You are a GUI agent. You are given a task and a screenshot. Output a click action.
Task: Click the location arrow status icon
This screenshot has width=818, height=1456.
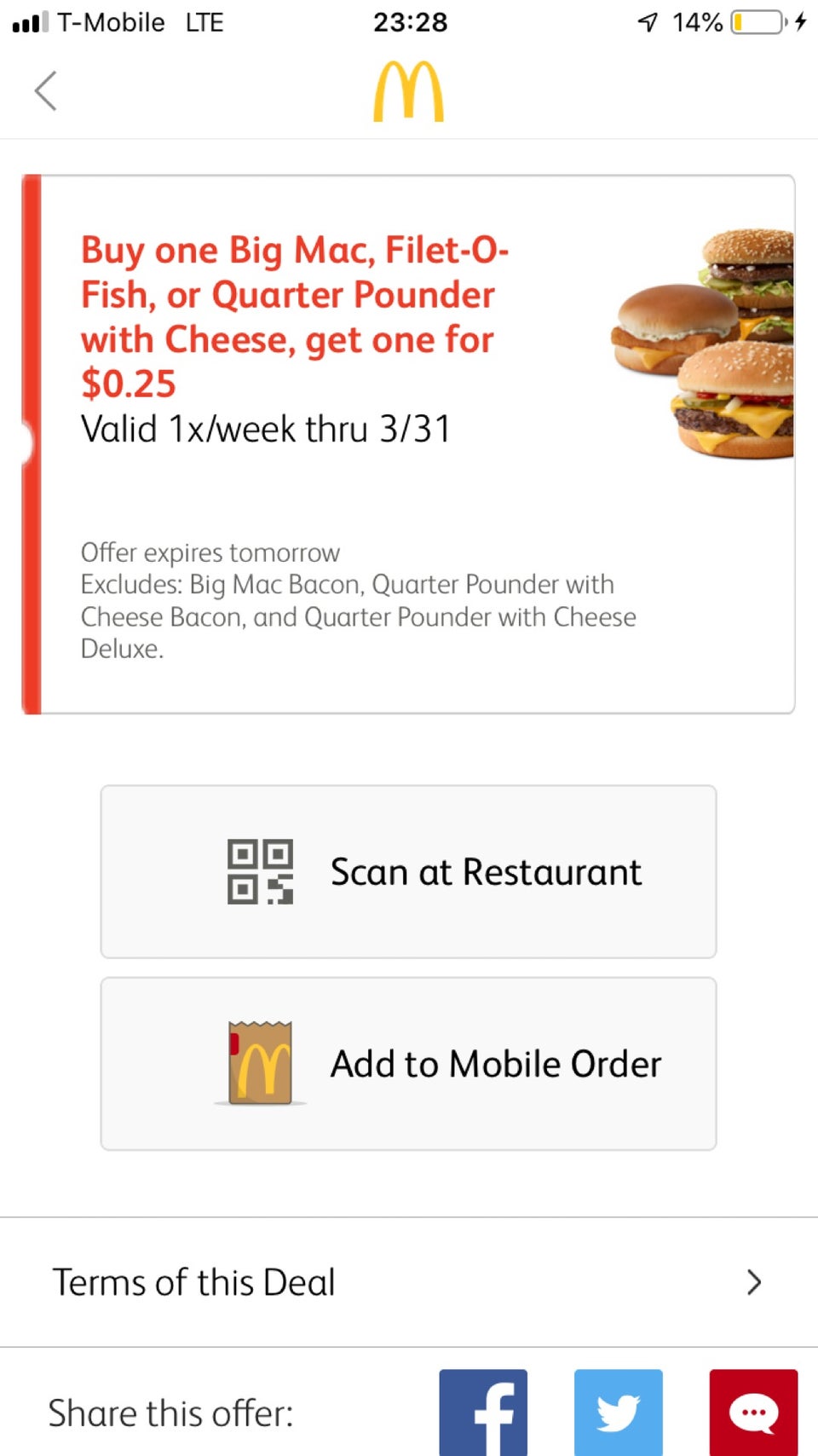[x=647, y=21]
